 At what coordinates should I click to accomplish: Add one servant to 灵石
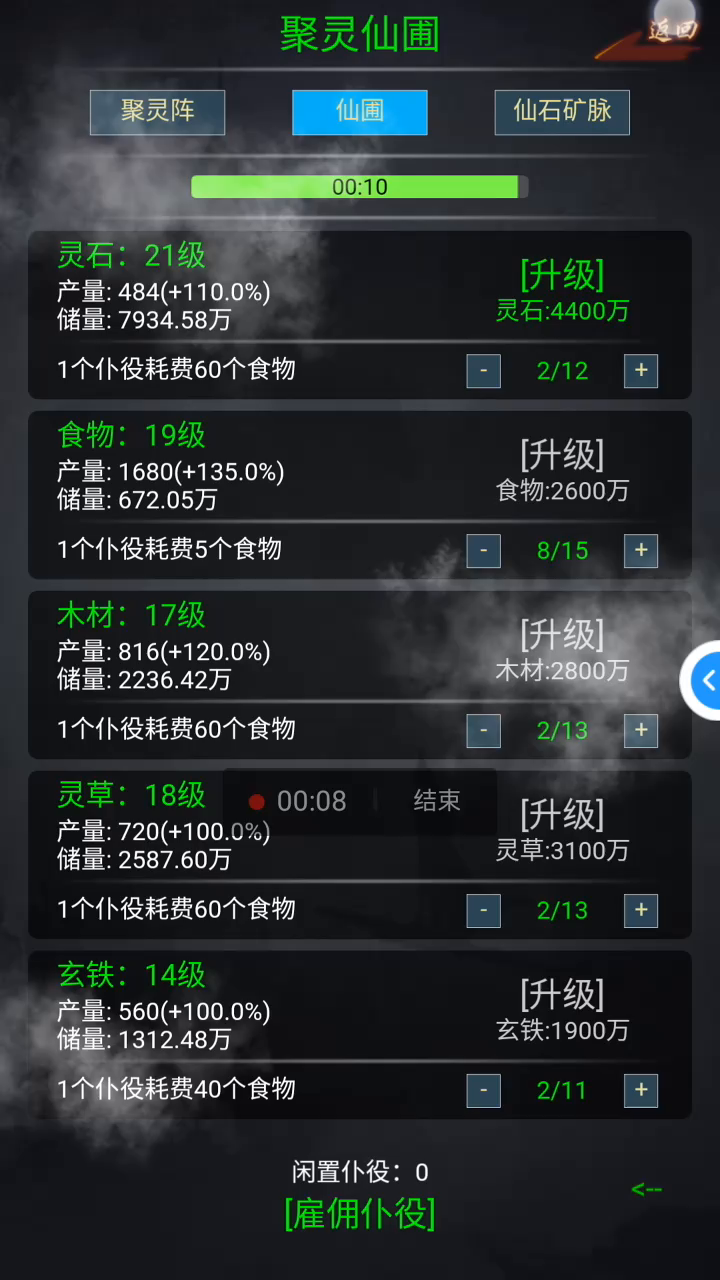pyautogui.click(x=641, y=370)
